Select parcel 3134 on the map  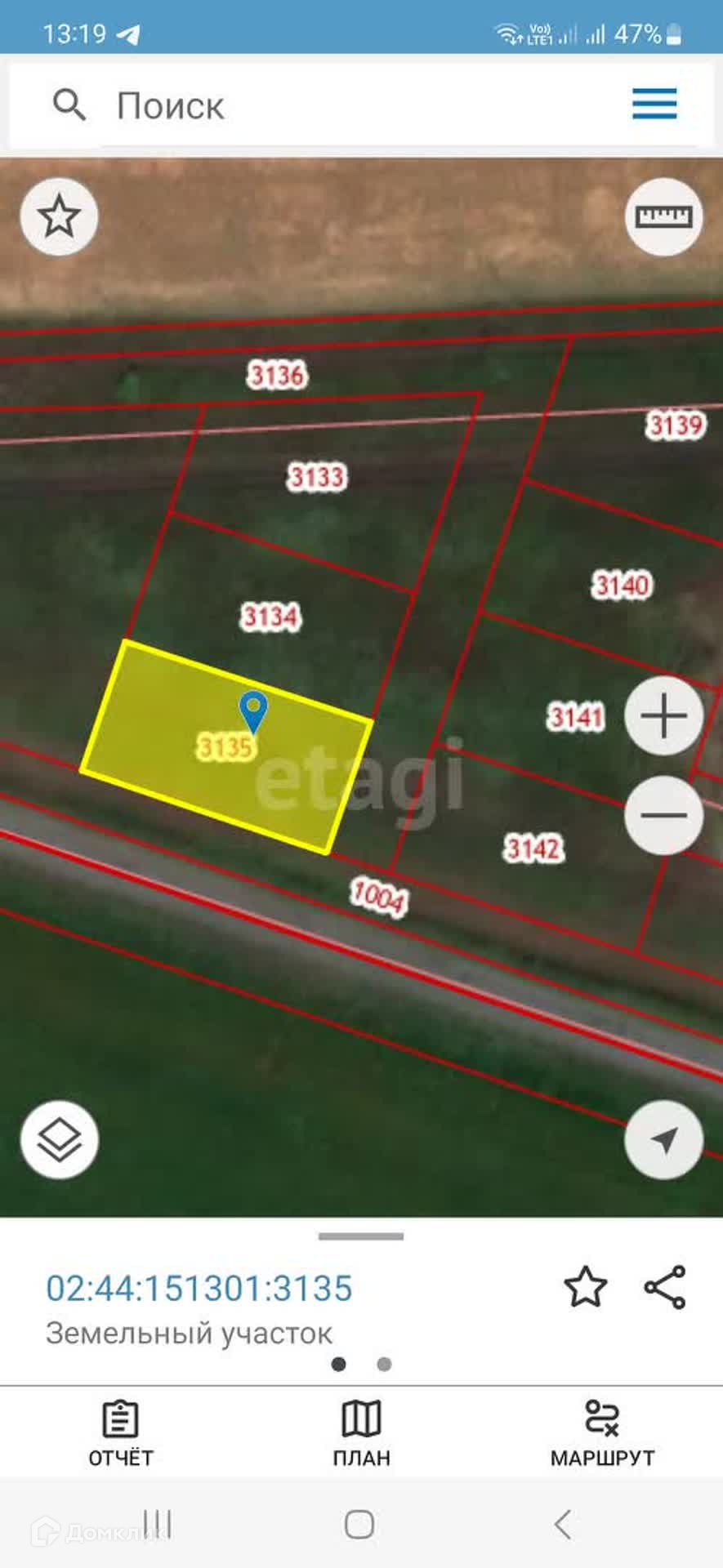270,617
